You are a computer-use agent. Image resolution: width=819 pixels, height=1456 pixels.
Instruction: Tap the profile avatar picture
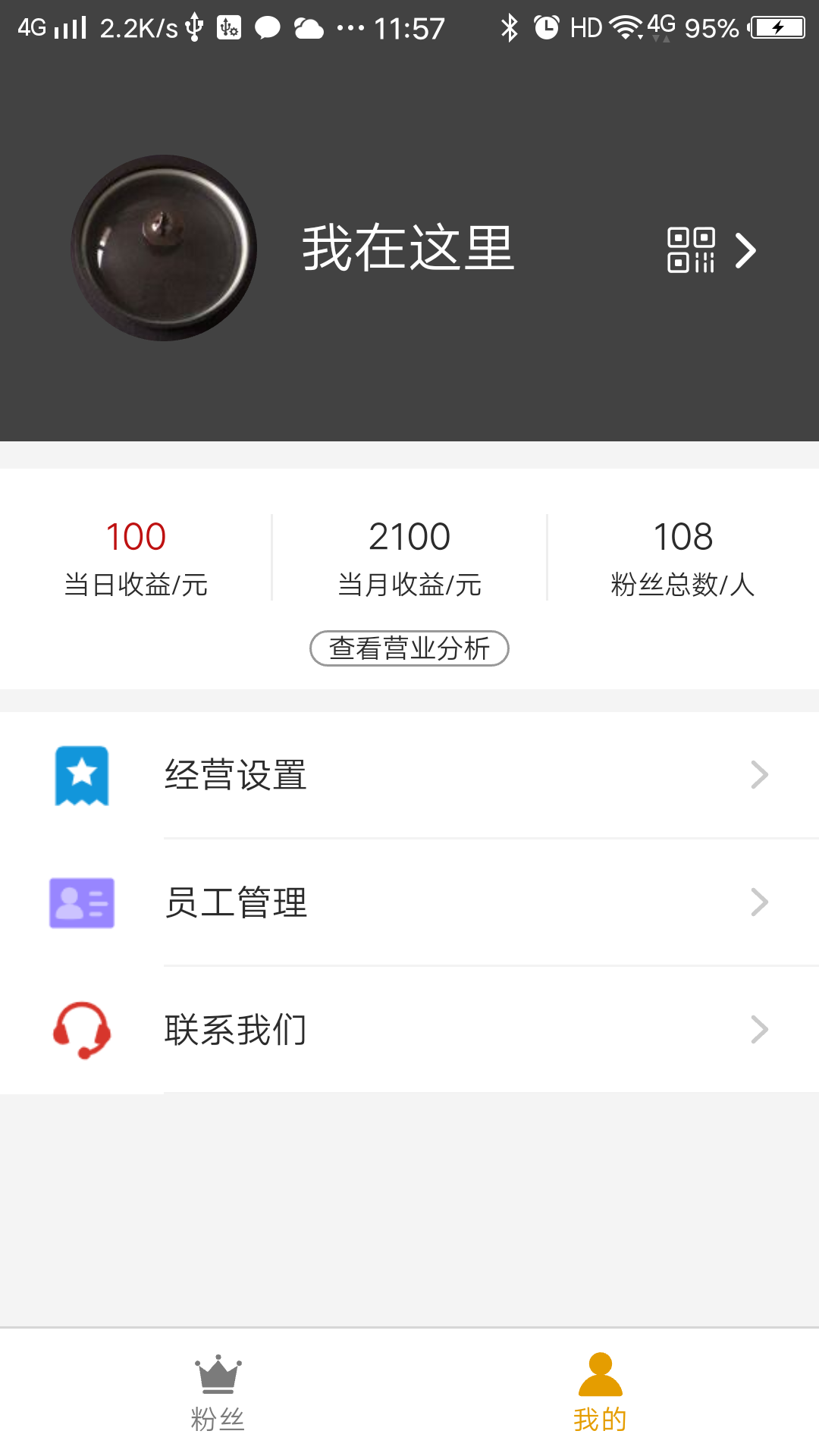click(x=164, y=248)
